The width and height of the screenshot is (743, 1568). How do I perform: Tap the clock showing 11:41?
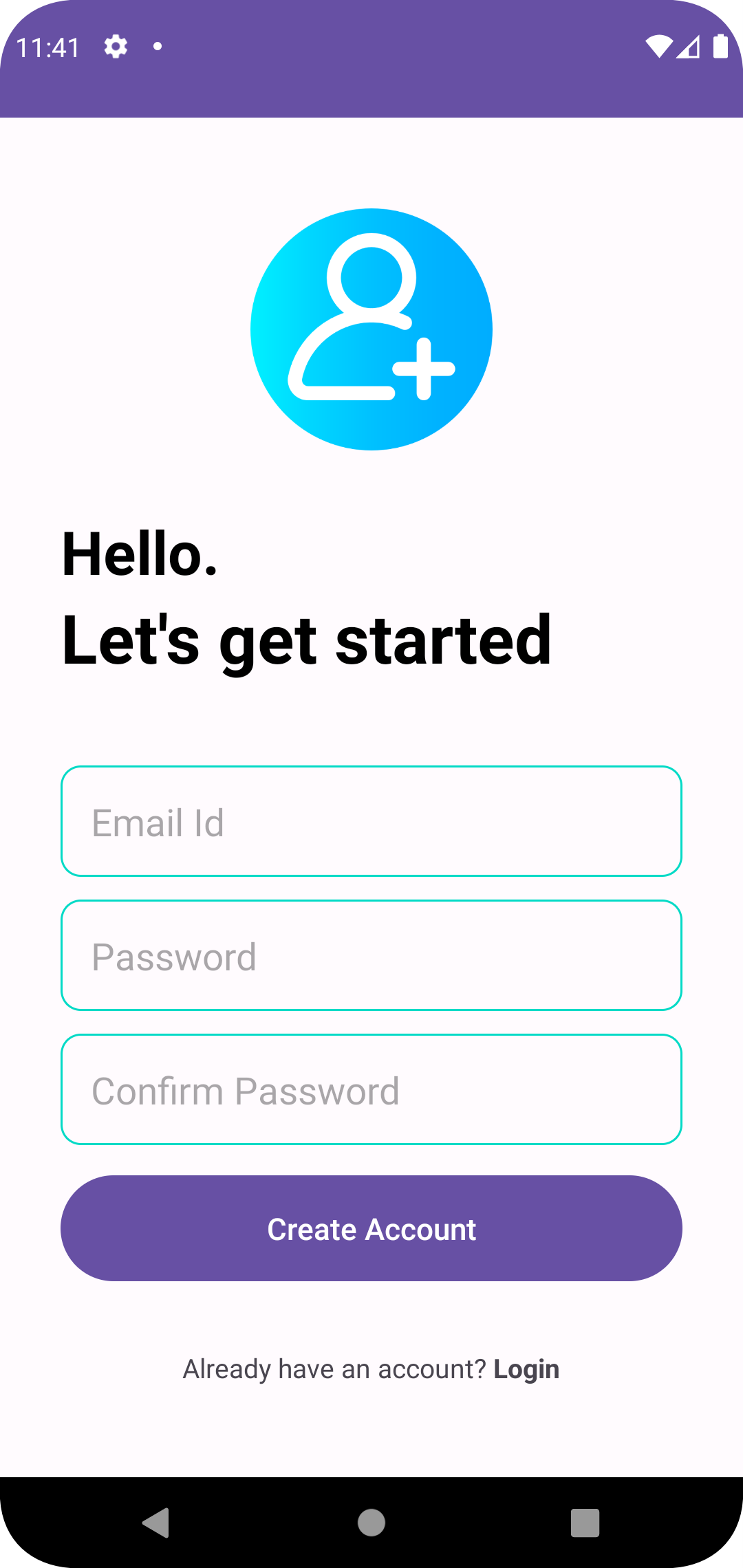point(50,46)
